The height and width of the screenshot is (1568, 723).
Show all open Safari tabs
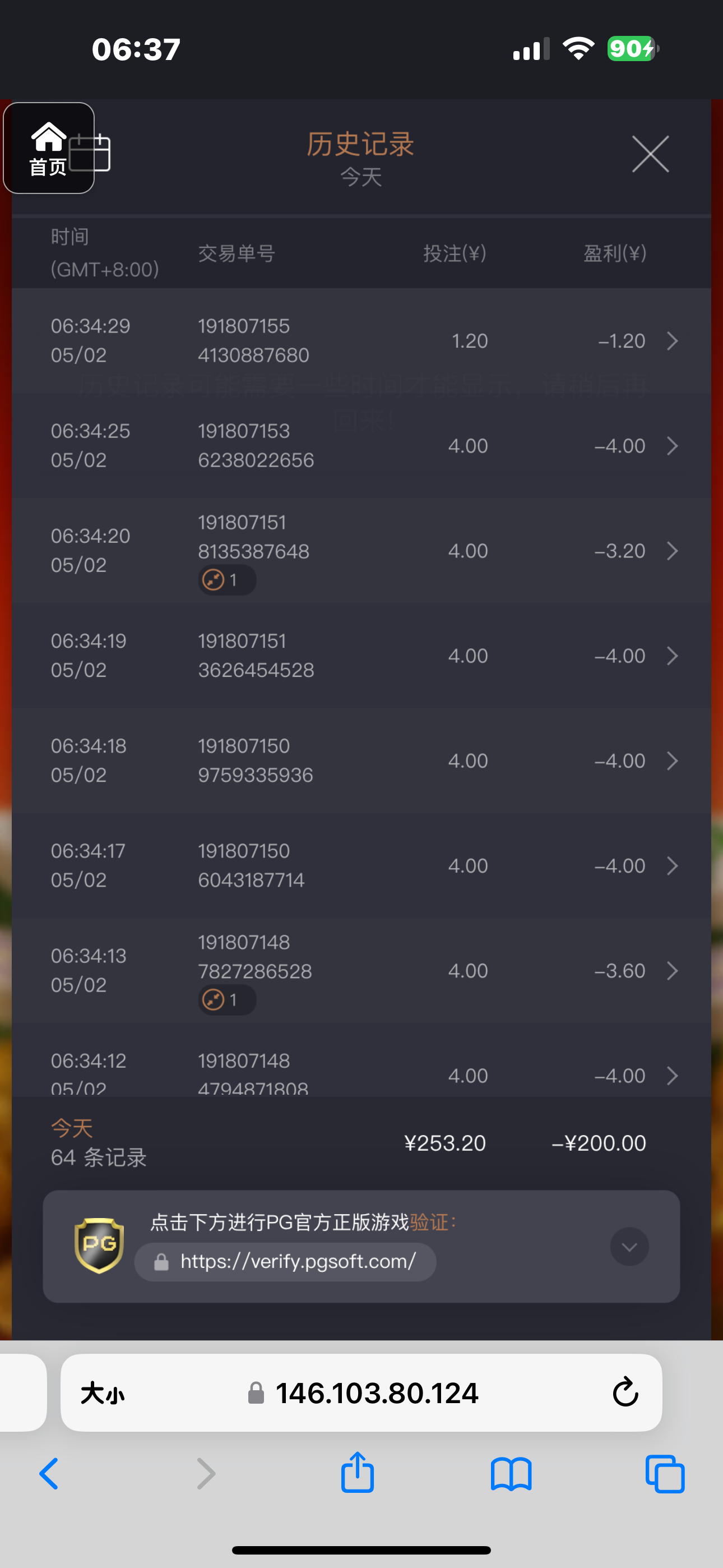click(665, 1474)
